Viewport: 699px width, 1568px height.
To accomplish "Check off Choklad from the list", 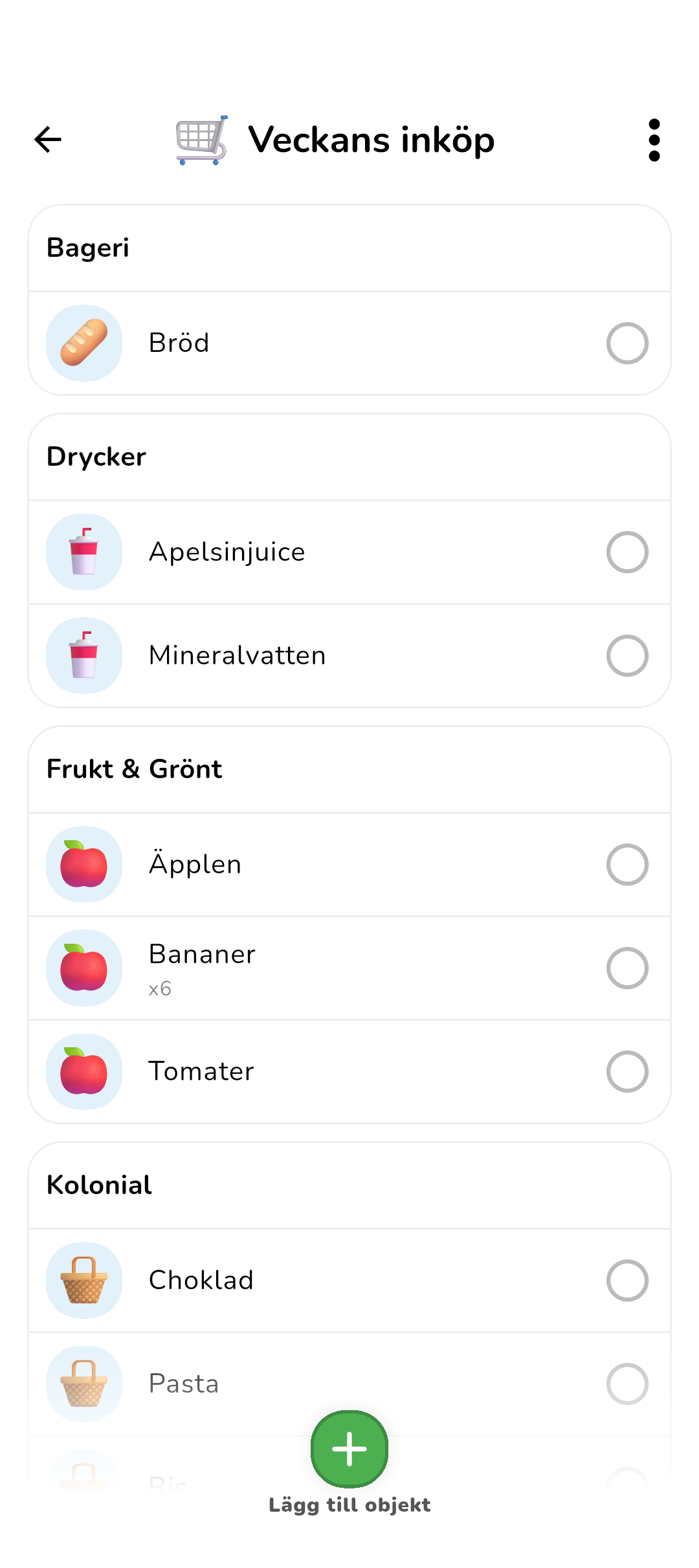I will pos(627,1281).
